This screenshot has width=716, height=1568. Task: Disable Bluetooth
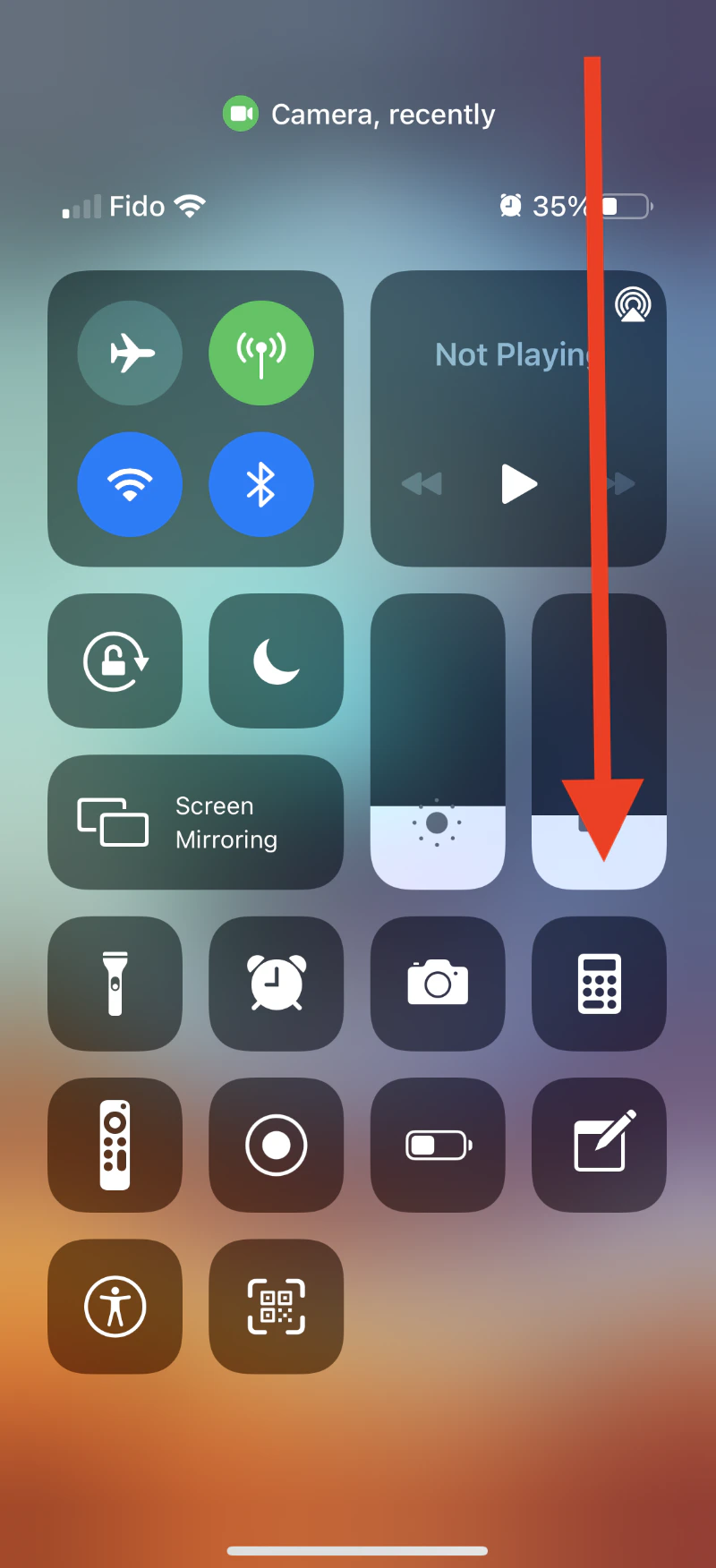pyautogui.click(x=260, y=484)
